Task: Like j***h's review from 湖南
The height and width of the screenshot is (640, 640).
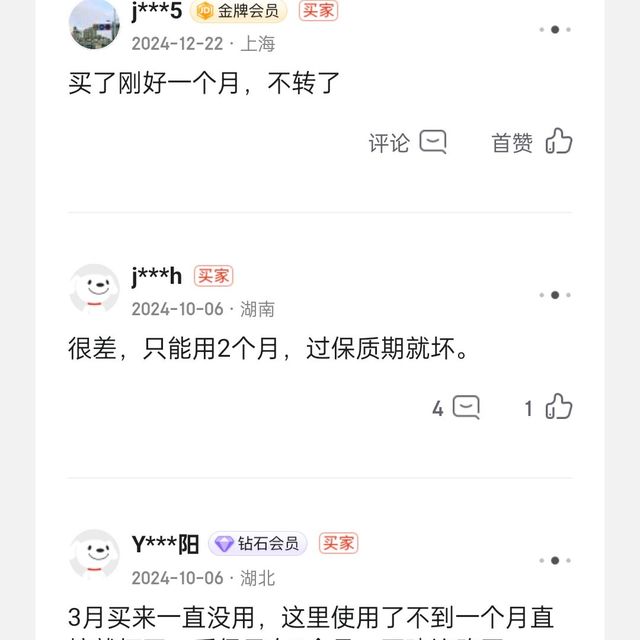Action: point(549,407)
